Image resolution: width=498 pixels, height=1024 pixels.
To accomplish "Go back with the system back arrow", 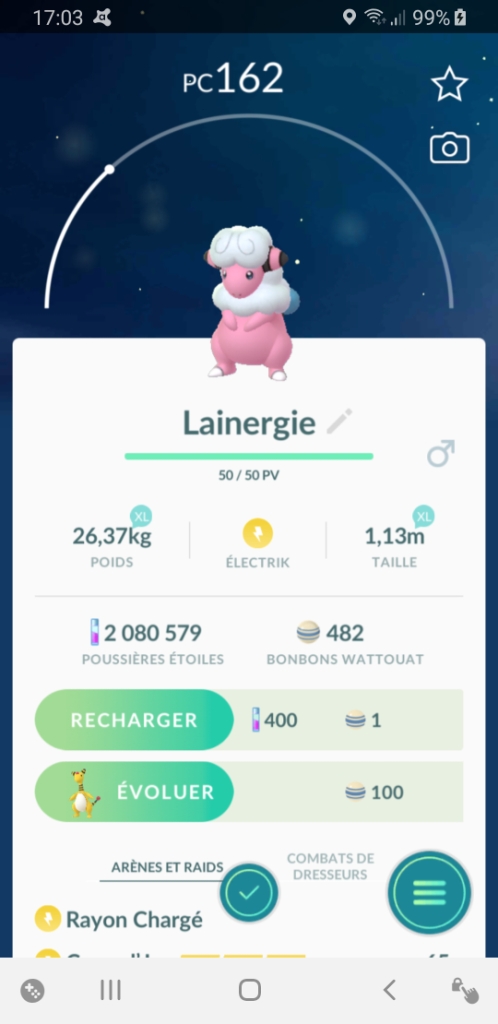I will pyautogui.click(x=390, y=990).
